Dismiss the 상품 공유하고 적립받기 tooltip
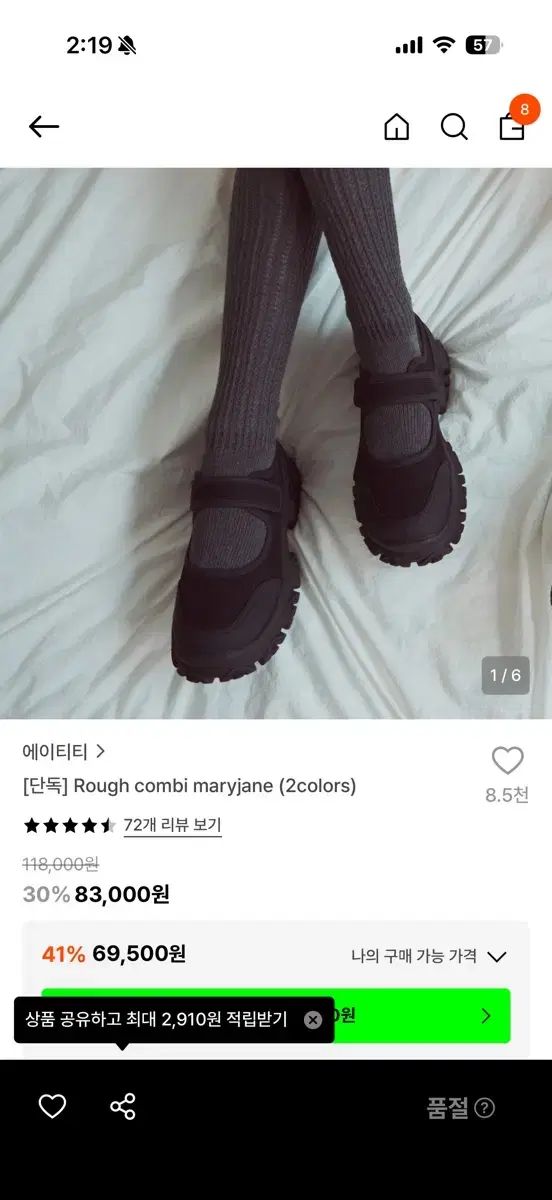Viewport: 552px width, 1200px height. tap(313, 1020)
